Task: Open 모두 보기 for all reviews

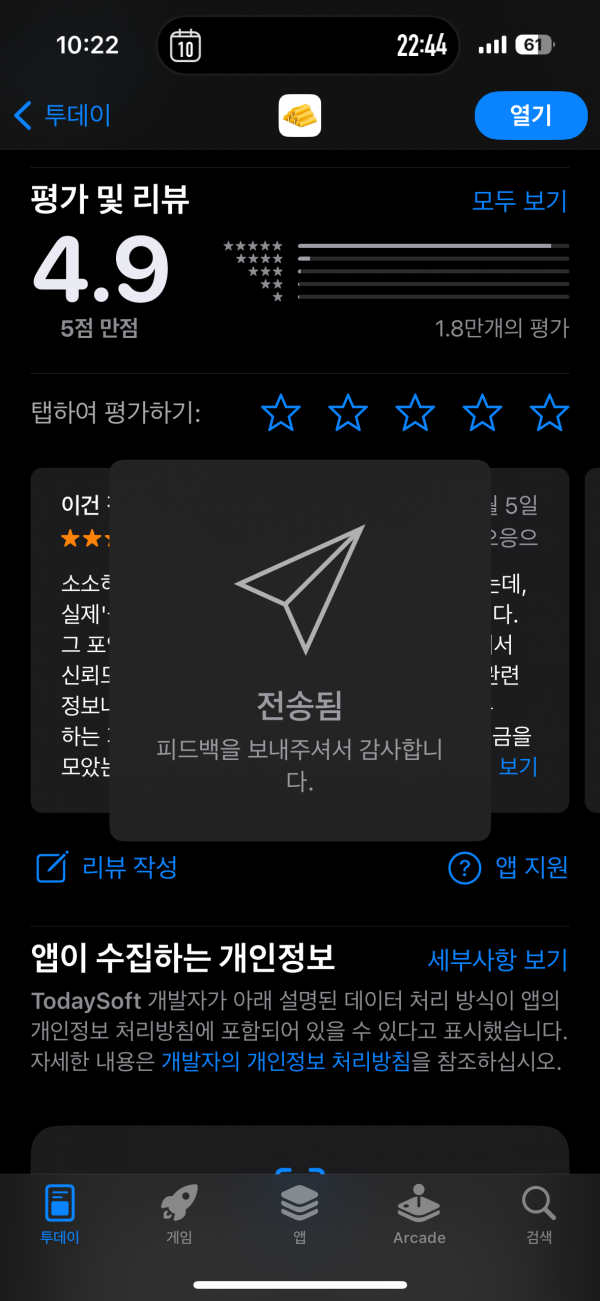Action: (519, 200)
